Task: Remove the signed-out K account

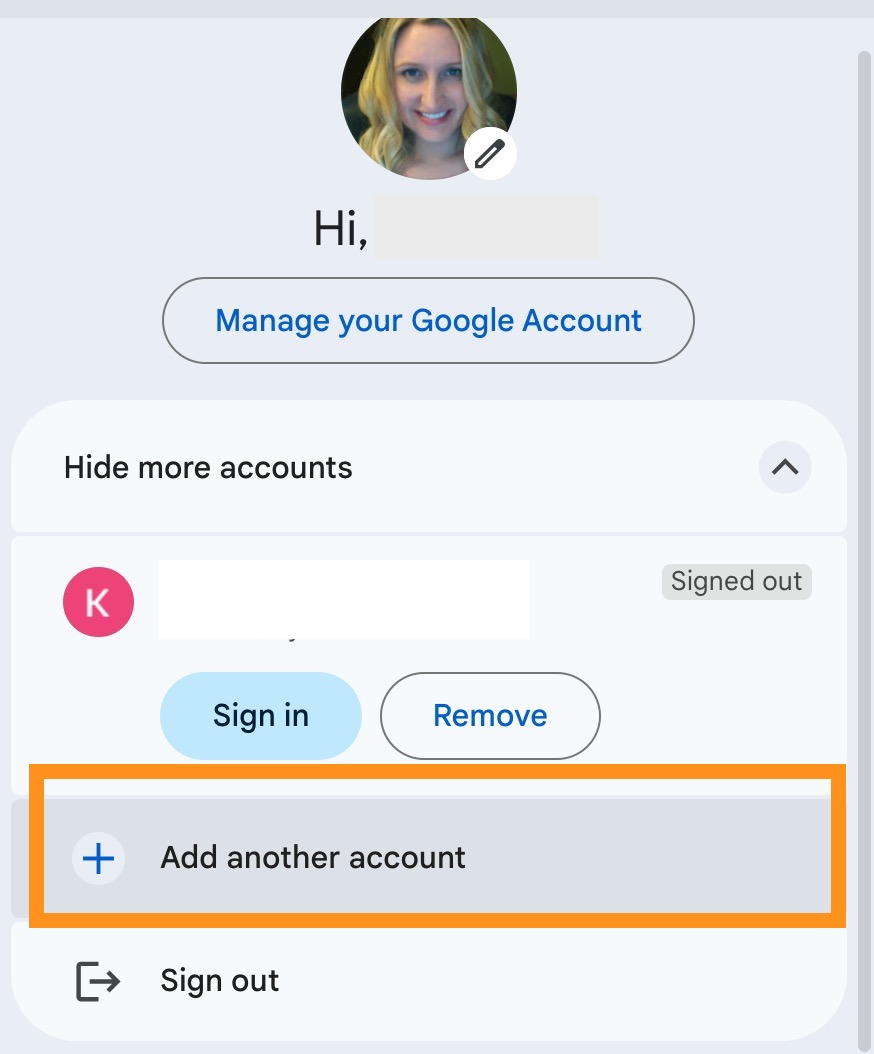Action: [490, 716]
